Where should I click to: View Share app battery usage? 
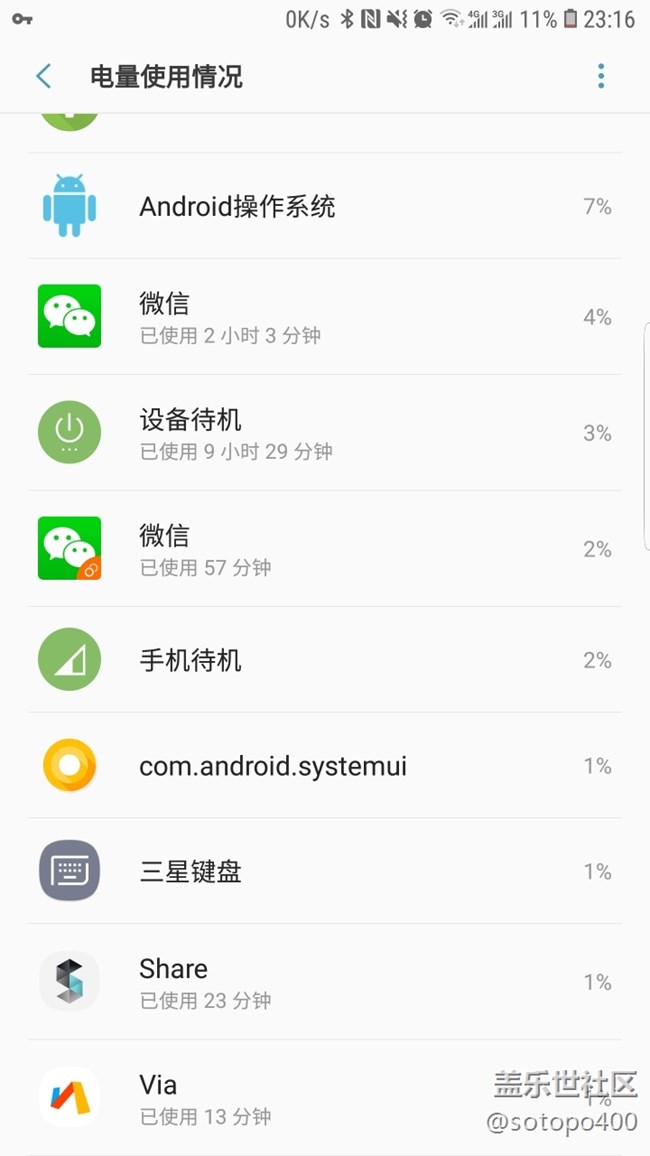[325, 982]
